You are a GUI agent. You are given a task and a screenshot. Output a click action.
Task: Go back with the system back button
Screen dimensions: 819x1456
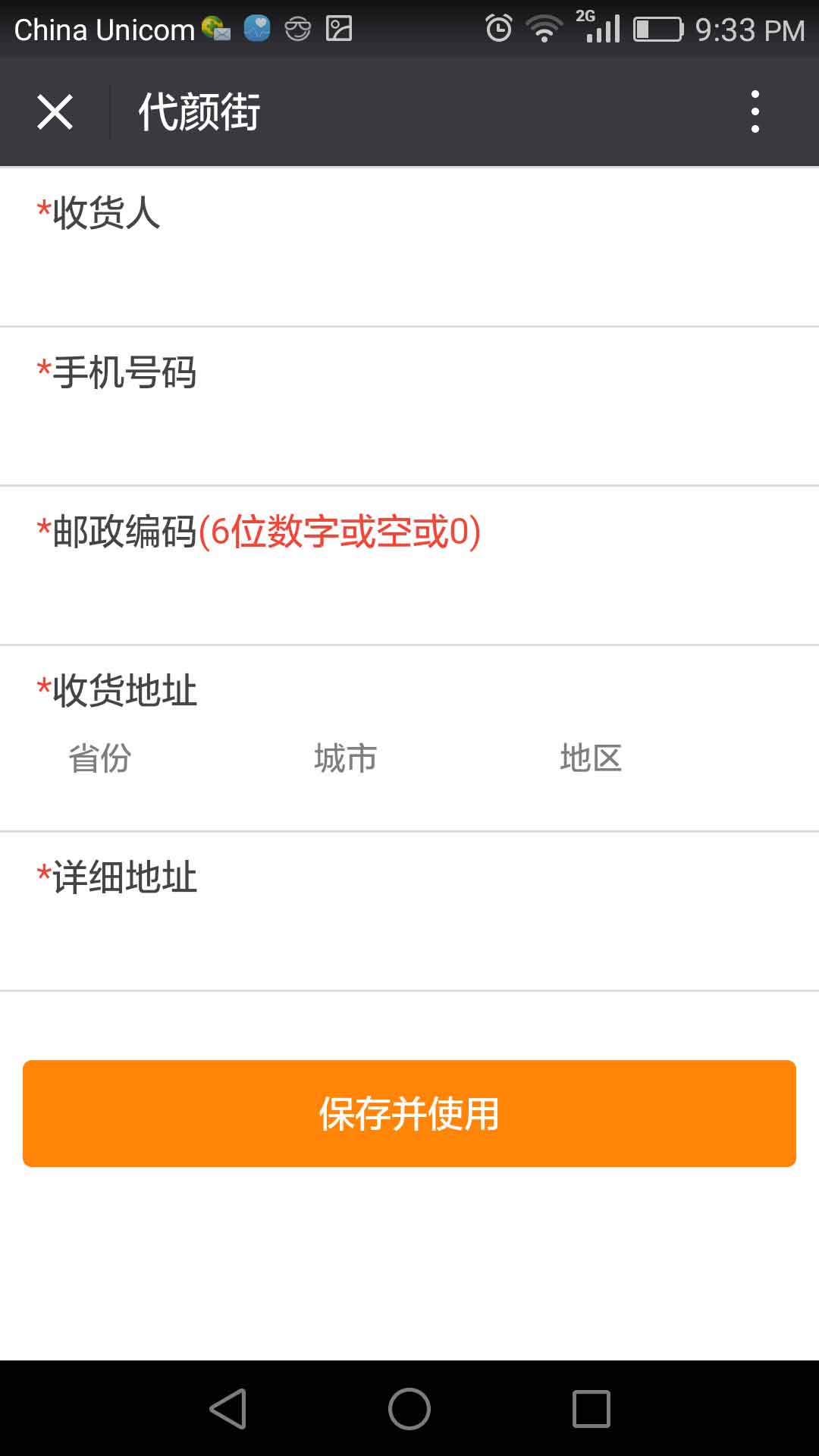(227, 1409)
